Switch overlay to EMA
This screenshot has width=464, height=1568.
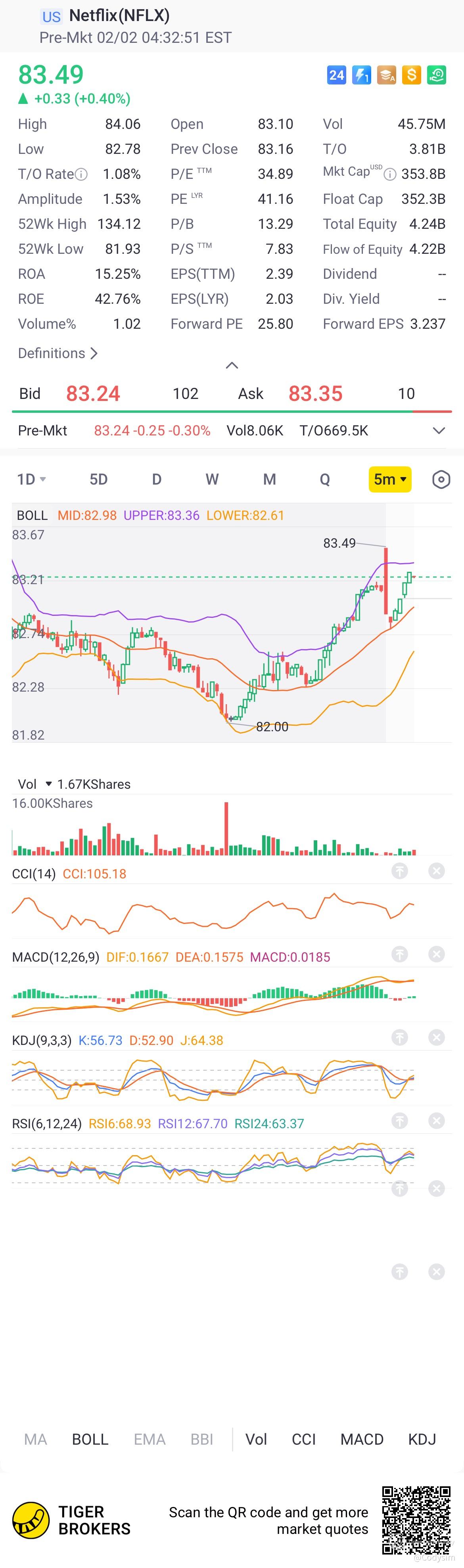(x=149, y=1439)
